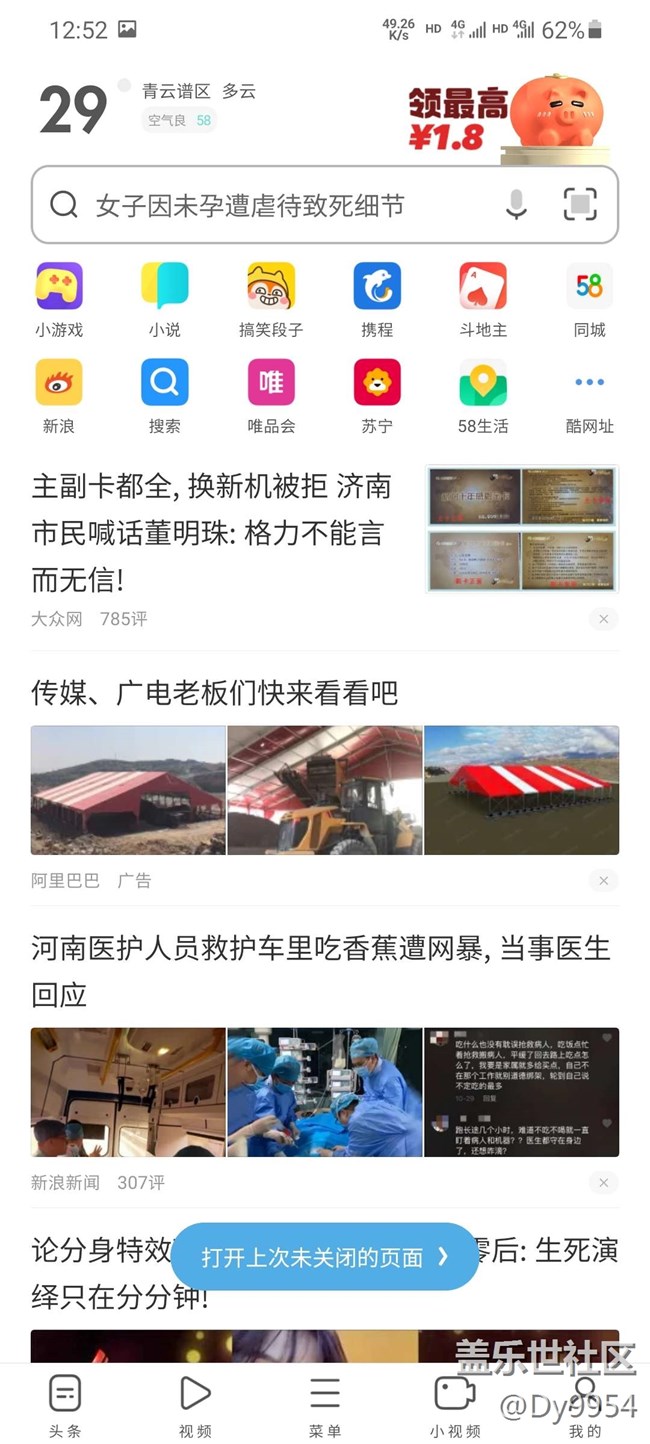
Task: Open the 菜单 menu in bottom bar
Action: 325,1403
